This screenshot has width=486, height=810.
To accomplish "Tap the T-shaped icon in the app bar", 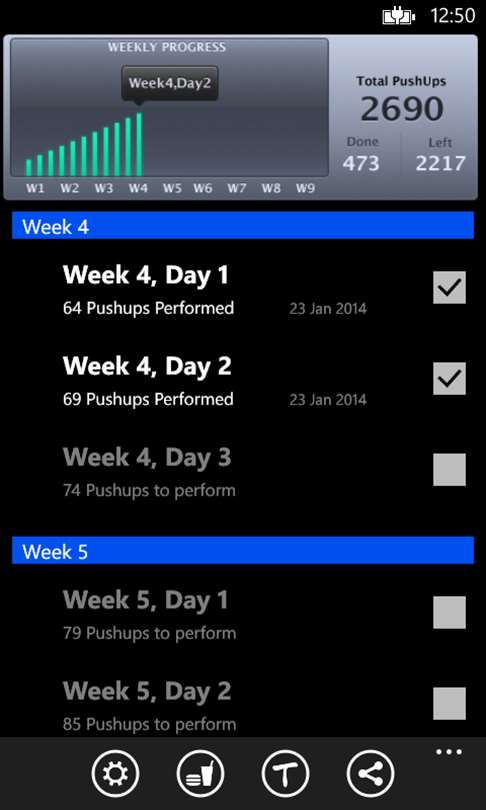I will (286, 774).
